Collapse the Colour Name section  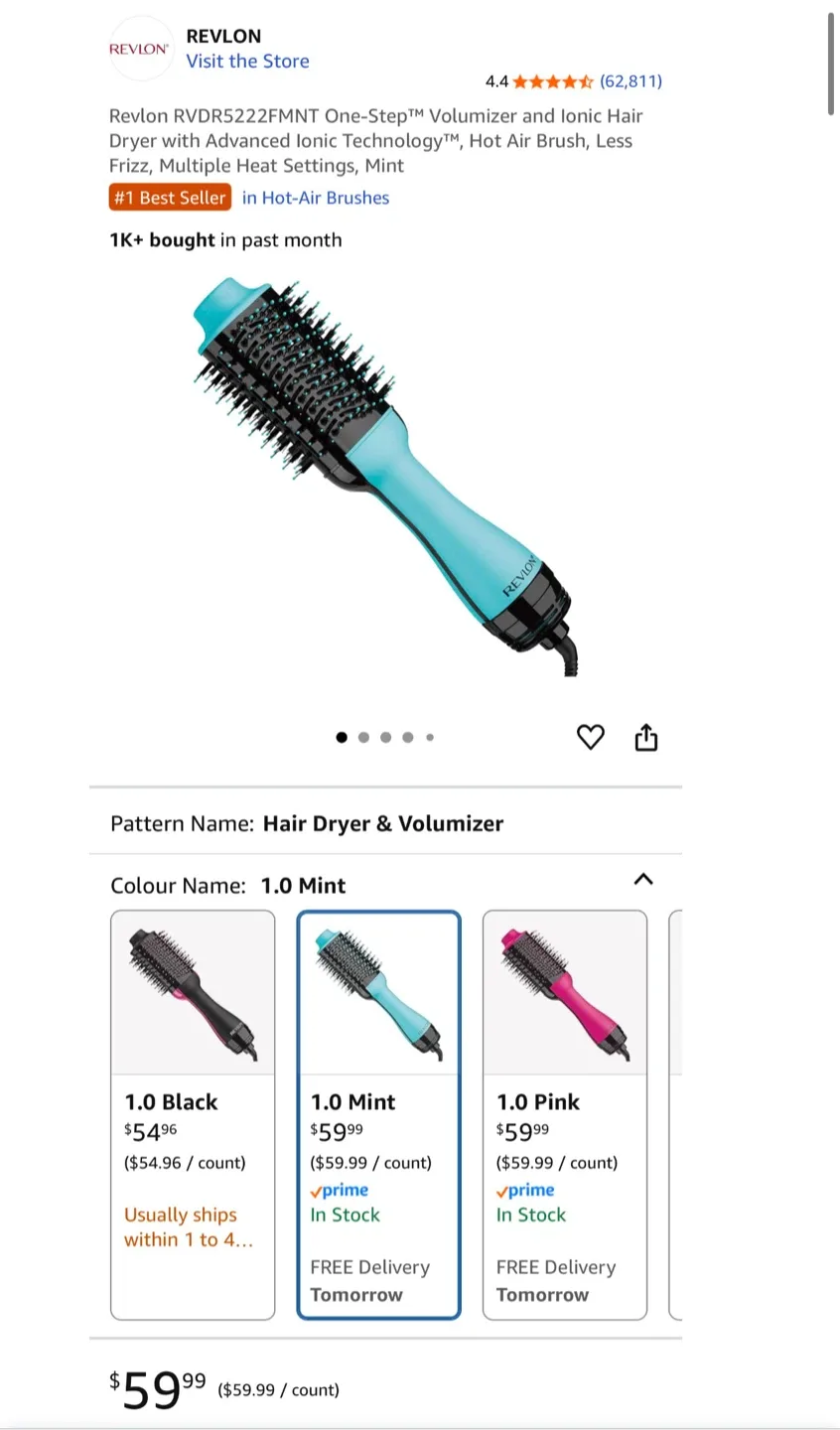click(x=643, y=880)
